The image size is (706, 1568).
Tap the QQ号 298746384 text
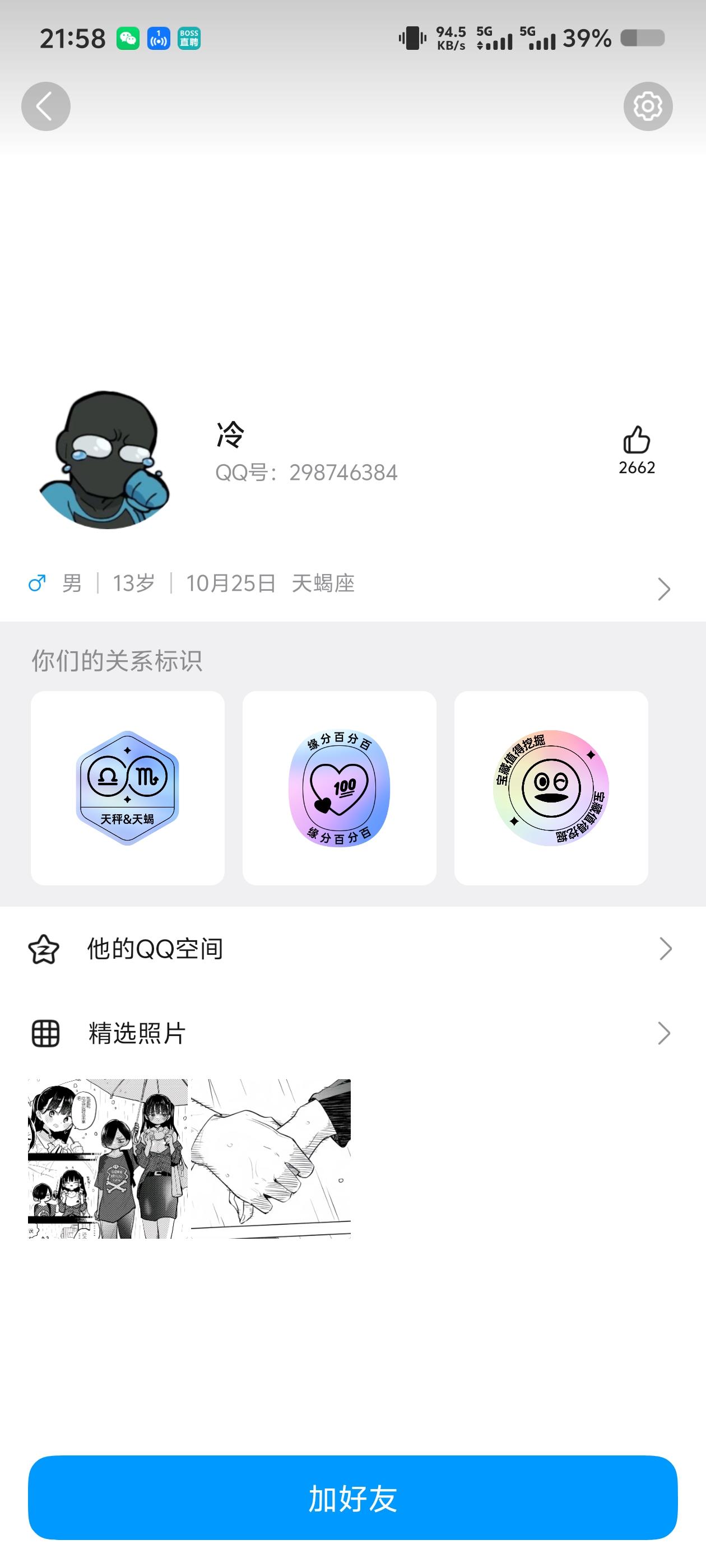pyautogui.click(x=306, y=472)
